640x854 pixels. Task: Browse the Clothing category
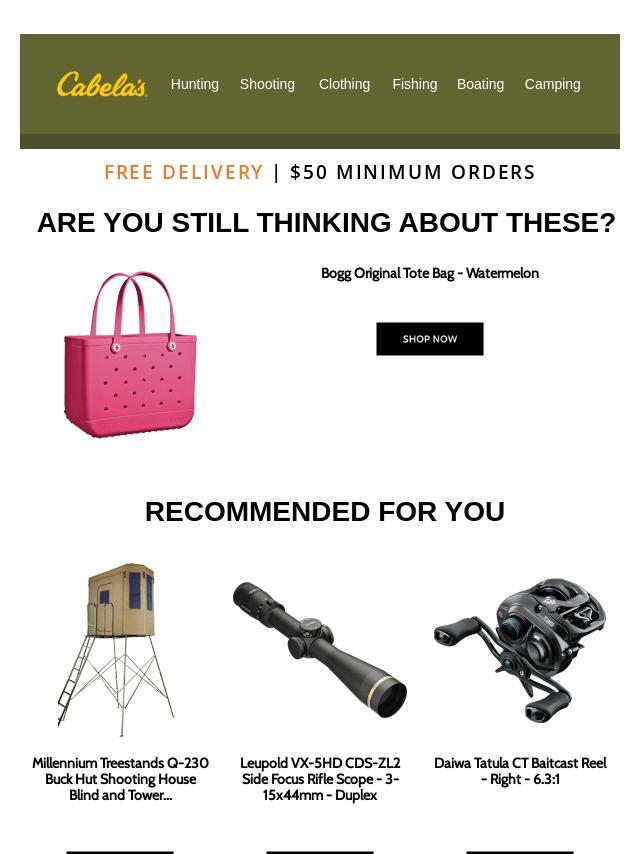344,85
